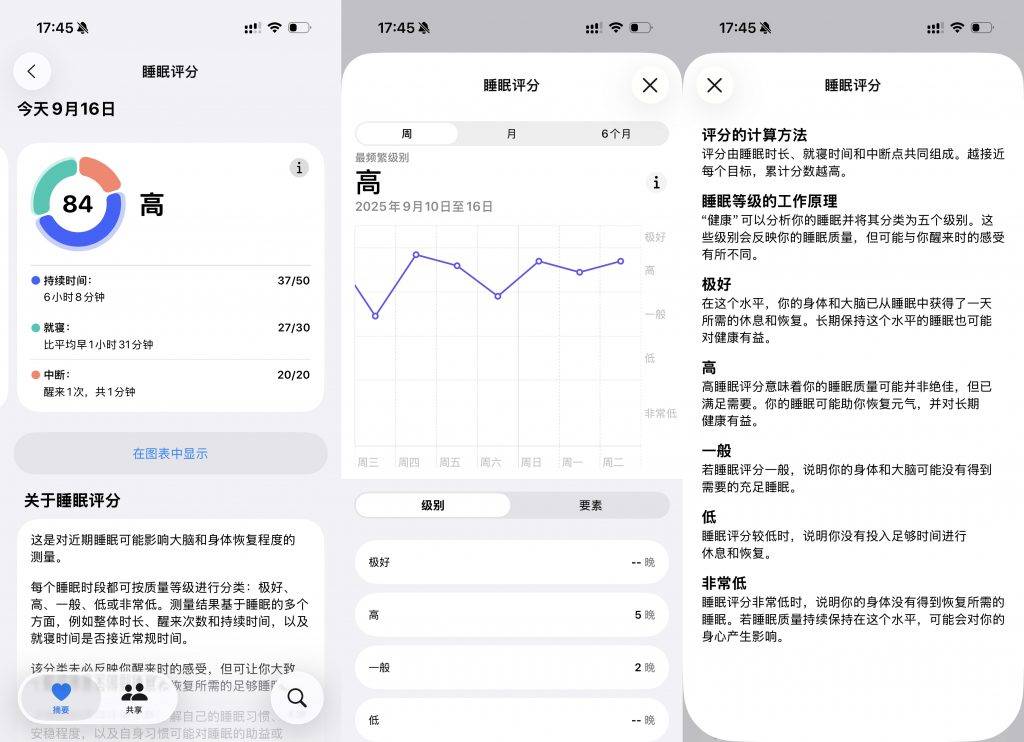Switch to the 要素 segment
The image size is (1024, 742).
pyautogui.click(x=590, y=505)
